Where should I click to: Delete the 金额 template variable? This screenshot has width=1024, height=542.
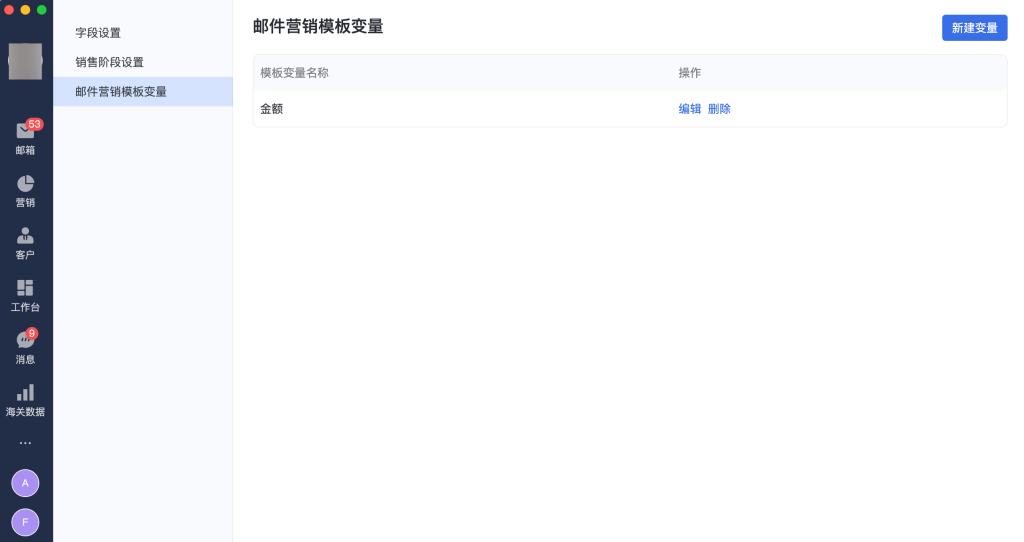tap(719, 109)
